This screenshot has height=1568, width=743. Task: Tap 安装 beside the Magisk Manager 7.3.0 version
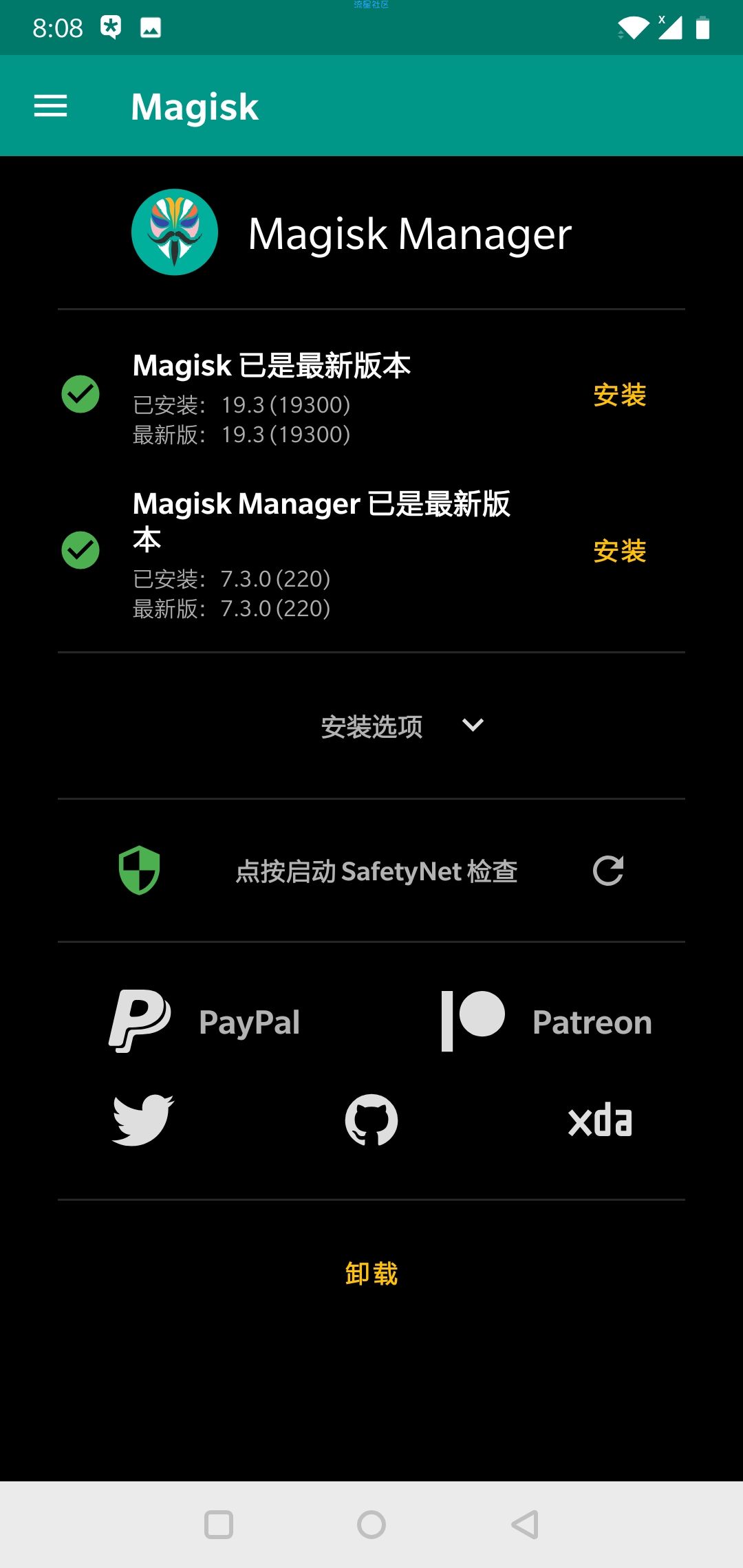coord(619,552)
